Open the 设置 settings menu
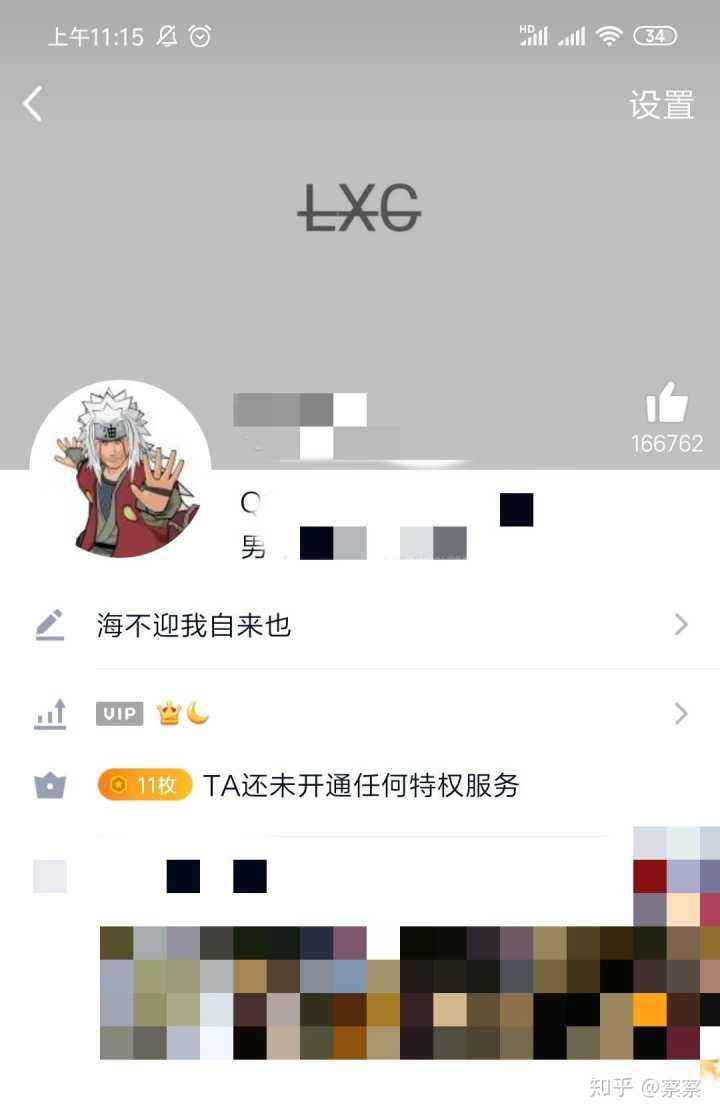The height and width of the screenshot is (1117, 720). tap(661, 105)
